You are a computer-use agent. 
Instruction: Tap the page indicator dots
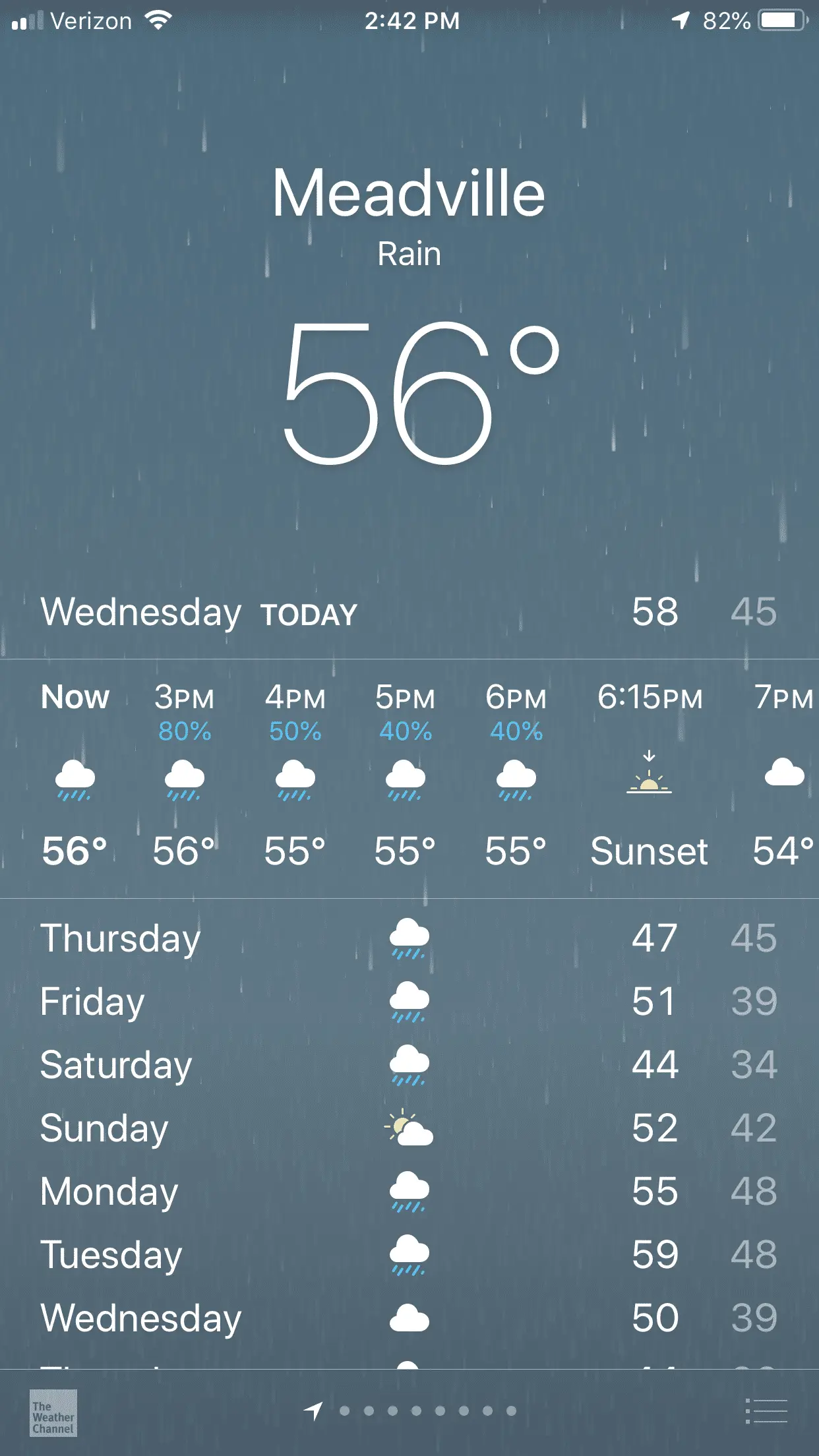[x=427, y=1411]
